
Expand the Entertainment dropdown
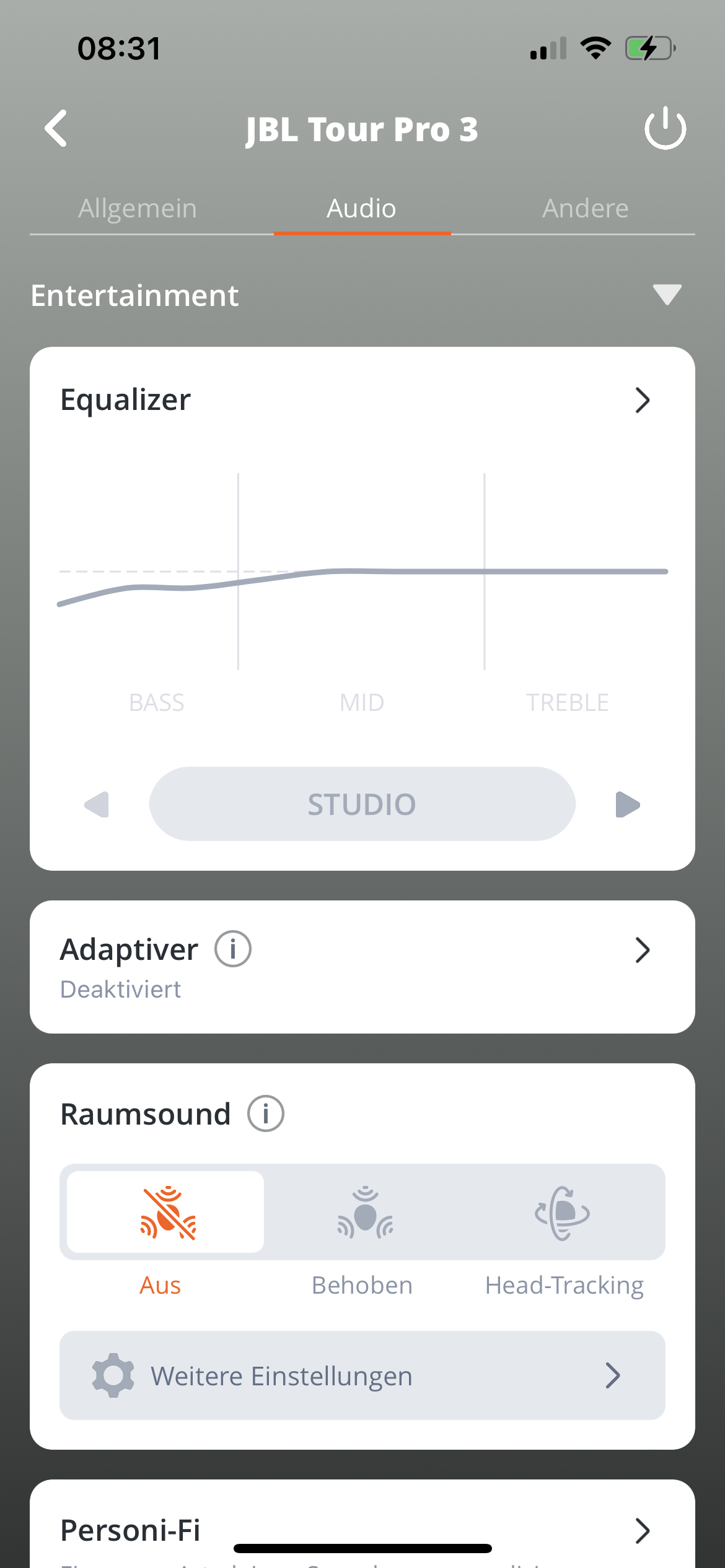tap(667, 295)
